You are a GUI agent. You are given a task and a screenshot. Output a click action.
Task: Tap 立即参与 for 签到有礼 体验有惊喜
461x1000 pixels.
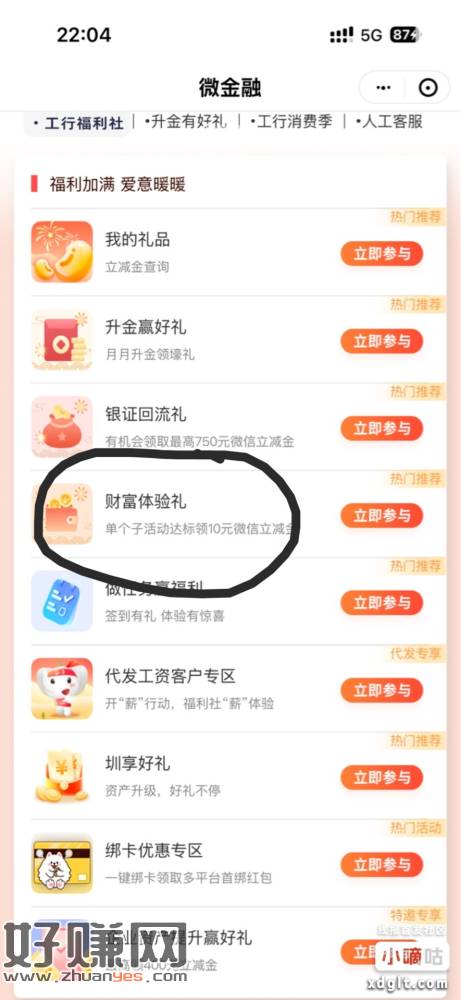tap(381, 603)
